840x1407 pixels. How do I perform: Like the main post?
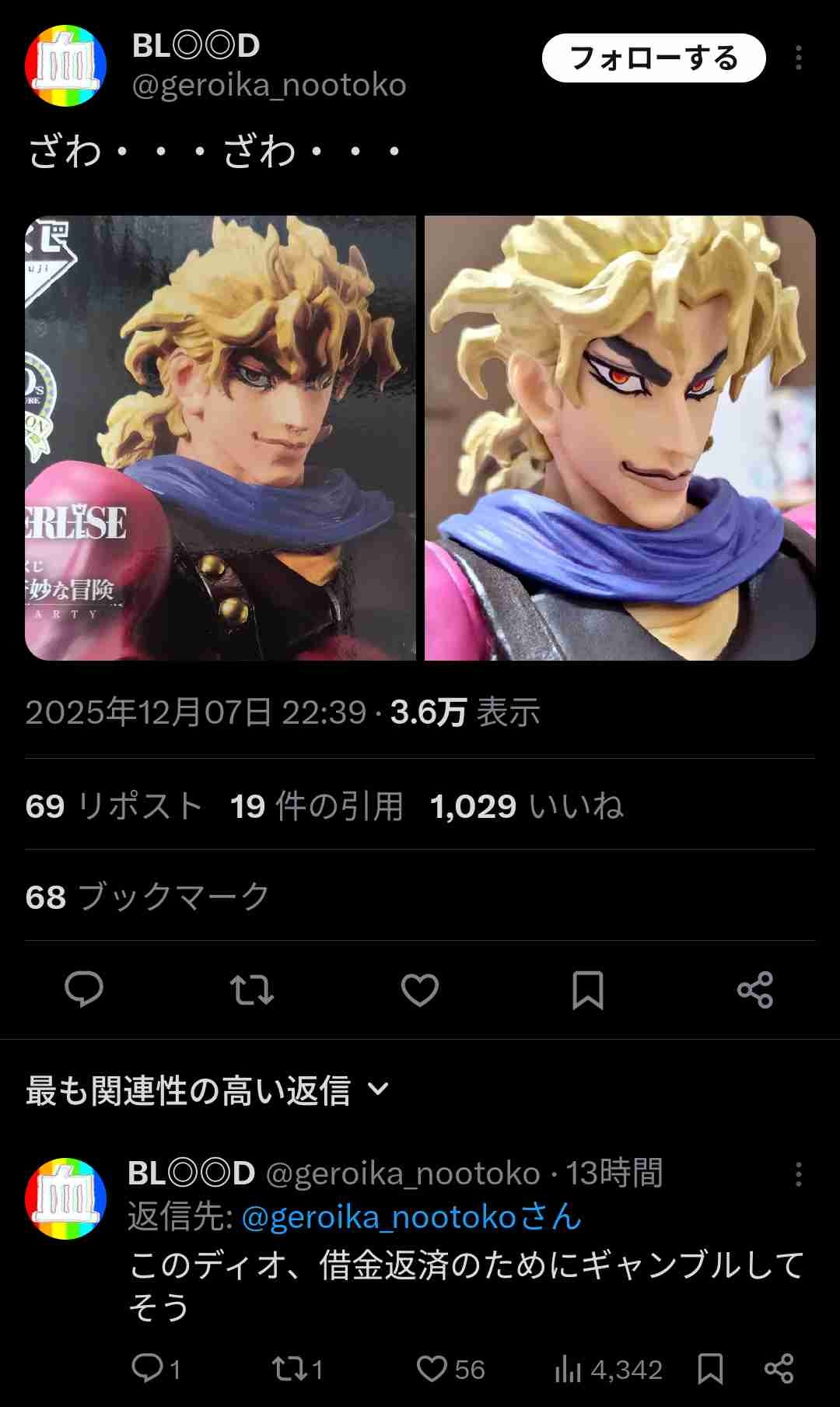[420, 990]
